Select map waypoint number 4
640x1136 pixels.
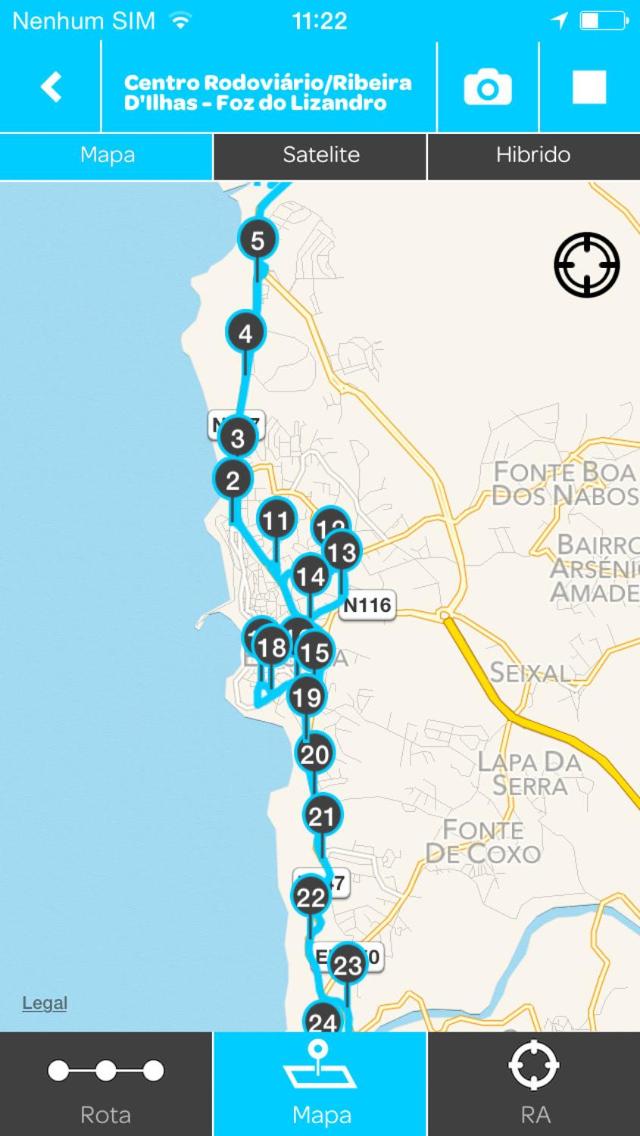click(x=246, y=333)
